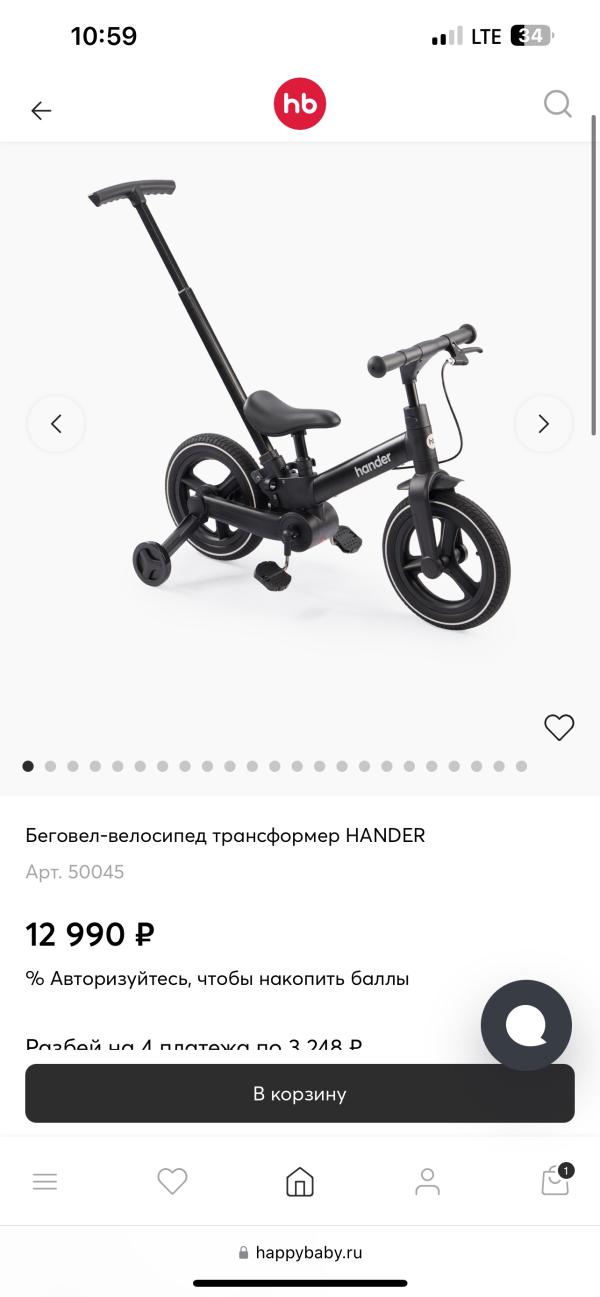
Task: Open the search magnifier icon
Action: (557, 104)
